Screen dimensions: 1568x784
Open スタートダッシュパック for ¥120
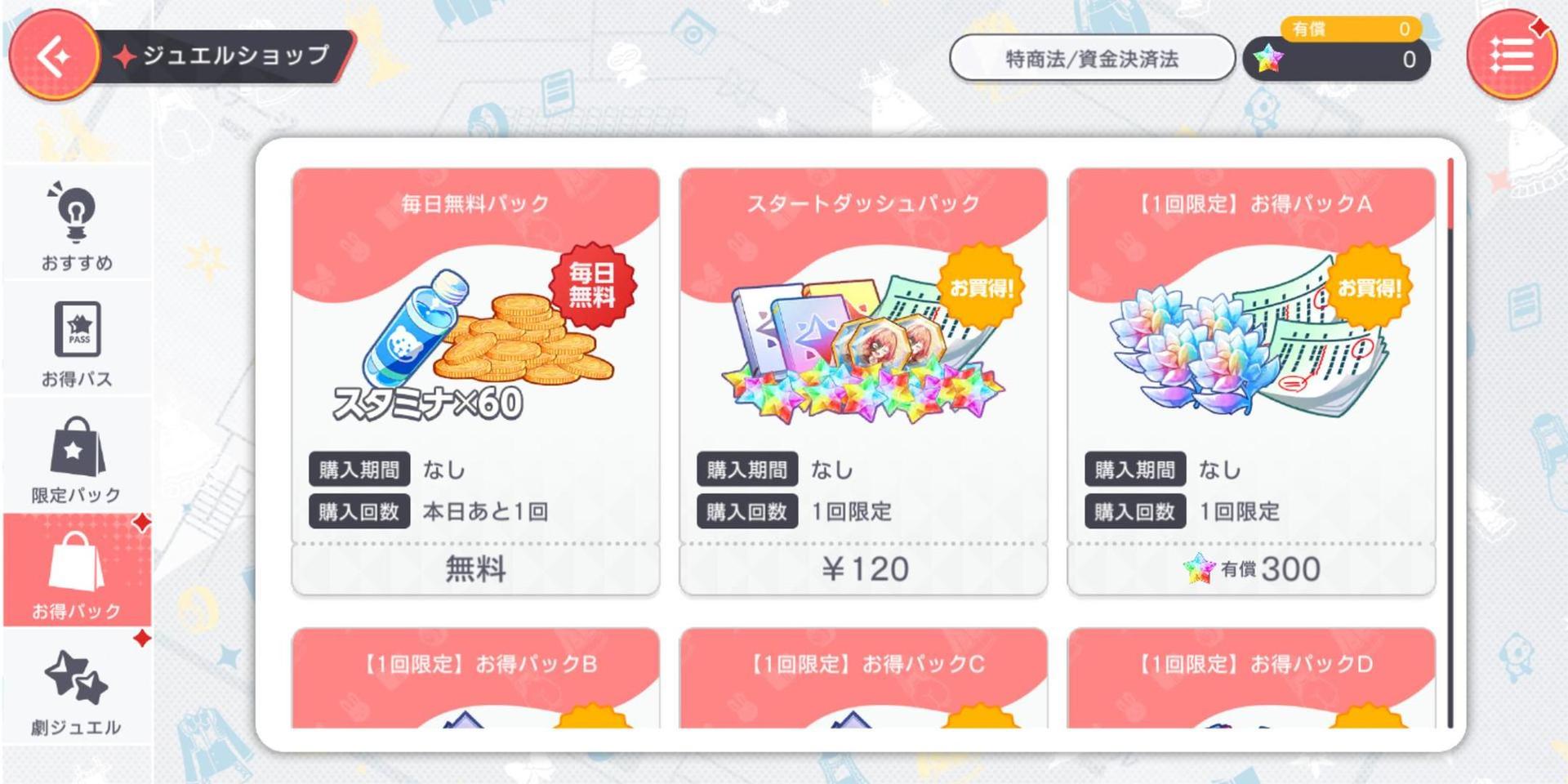[x=863, y=381]
